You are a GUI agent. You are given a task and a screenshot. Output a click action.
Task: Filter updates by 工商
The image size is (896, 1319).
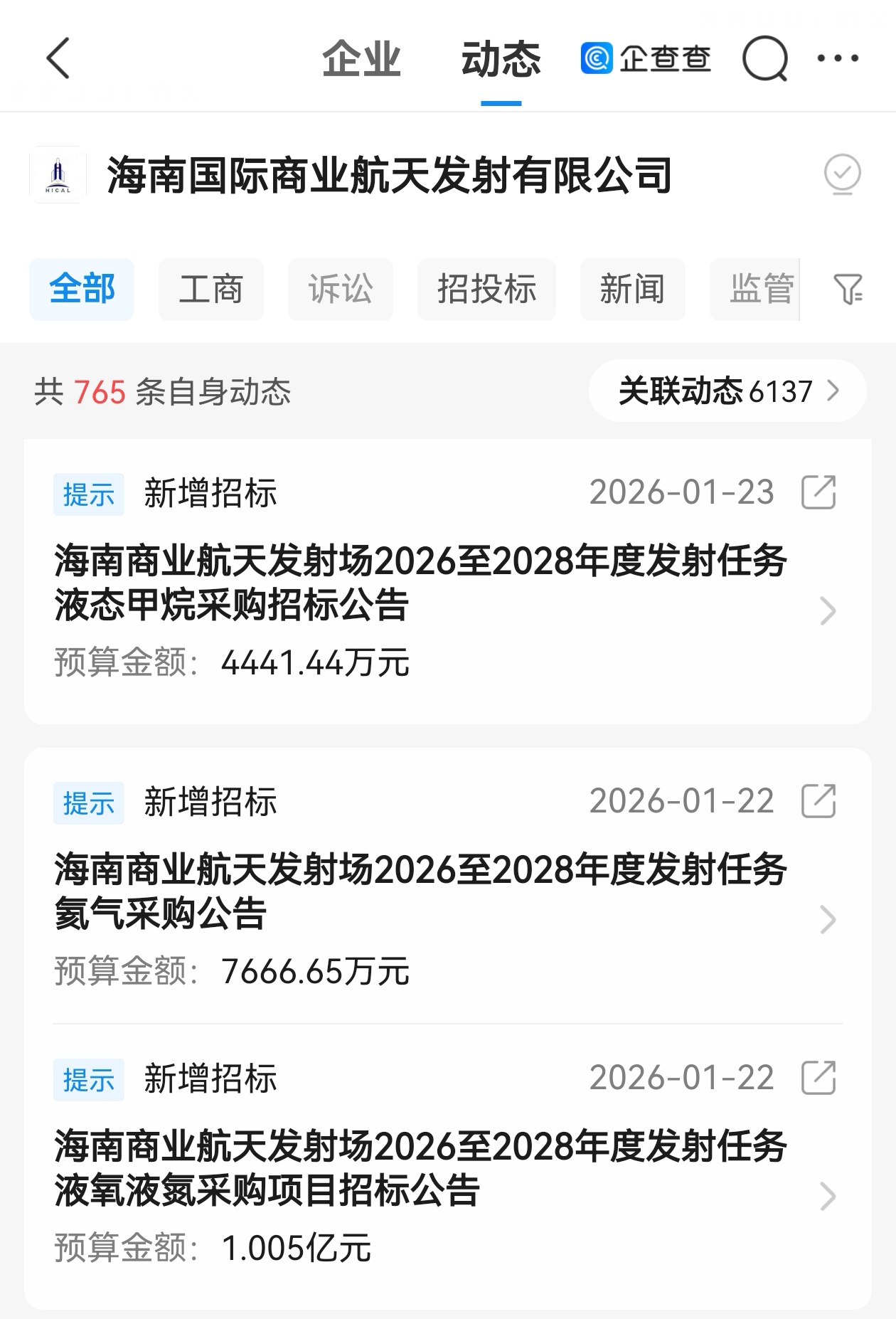coord(210,290)
